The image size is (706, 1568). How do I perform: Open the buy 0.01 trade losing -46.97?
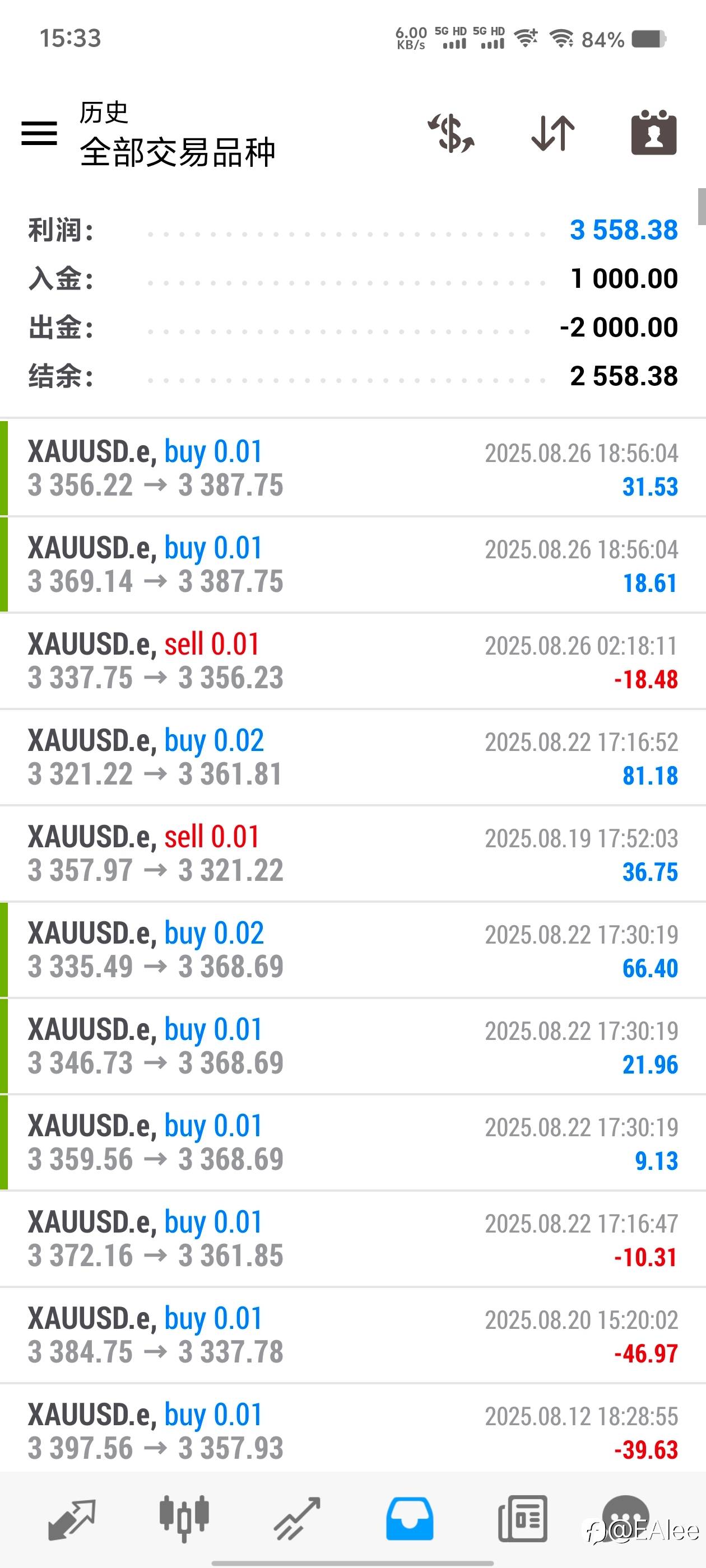[352, 1336]
